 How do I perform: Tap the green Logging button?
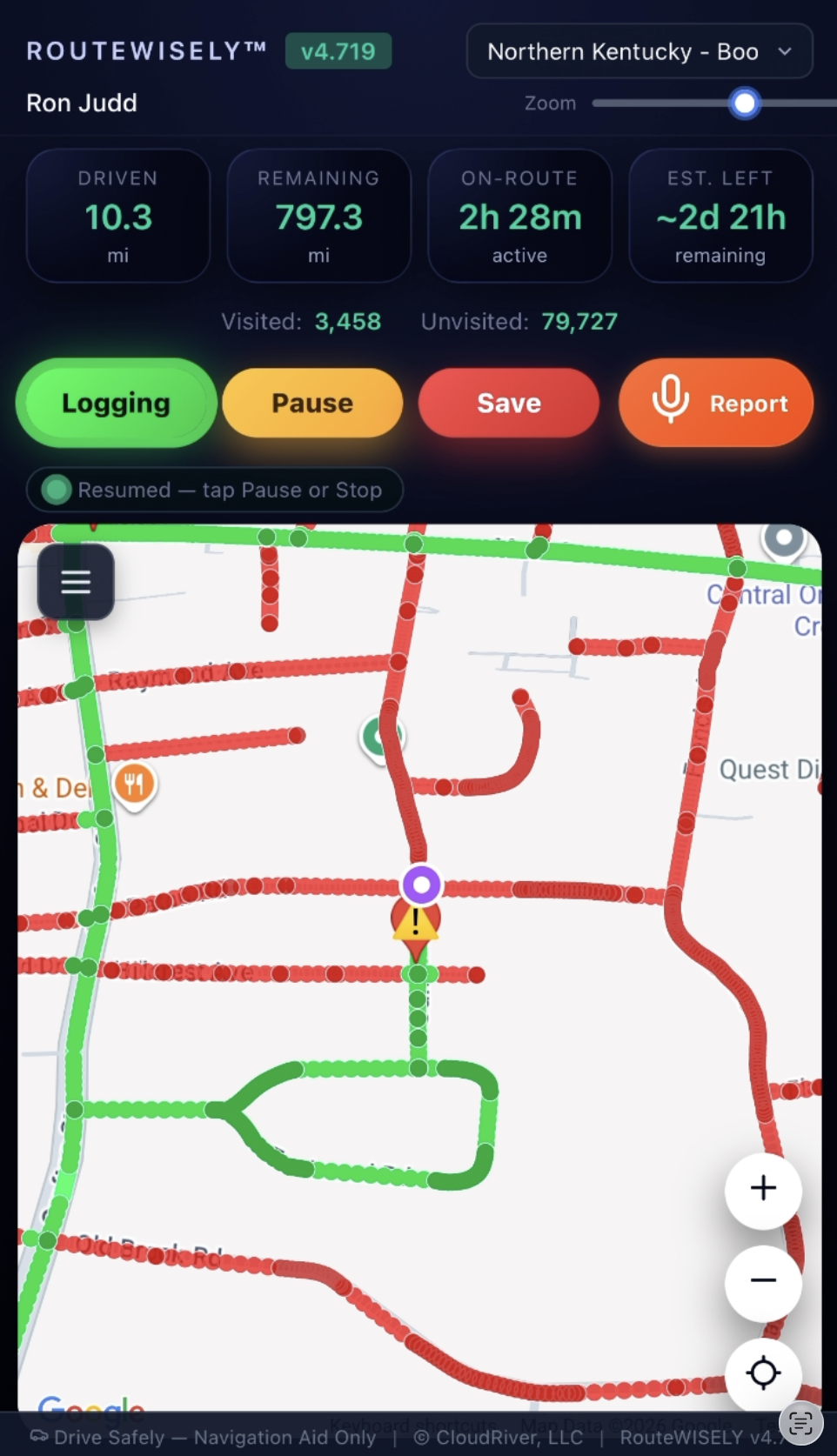pos(116,404)
